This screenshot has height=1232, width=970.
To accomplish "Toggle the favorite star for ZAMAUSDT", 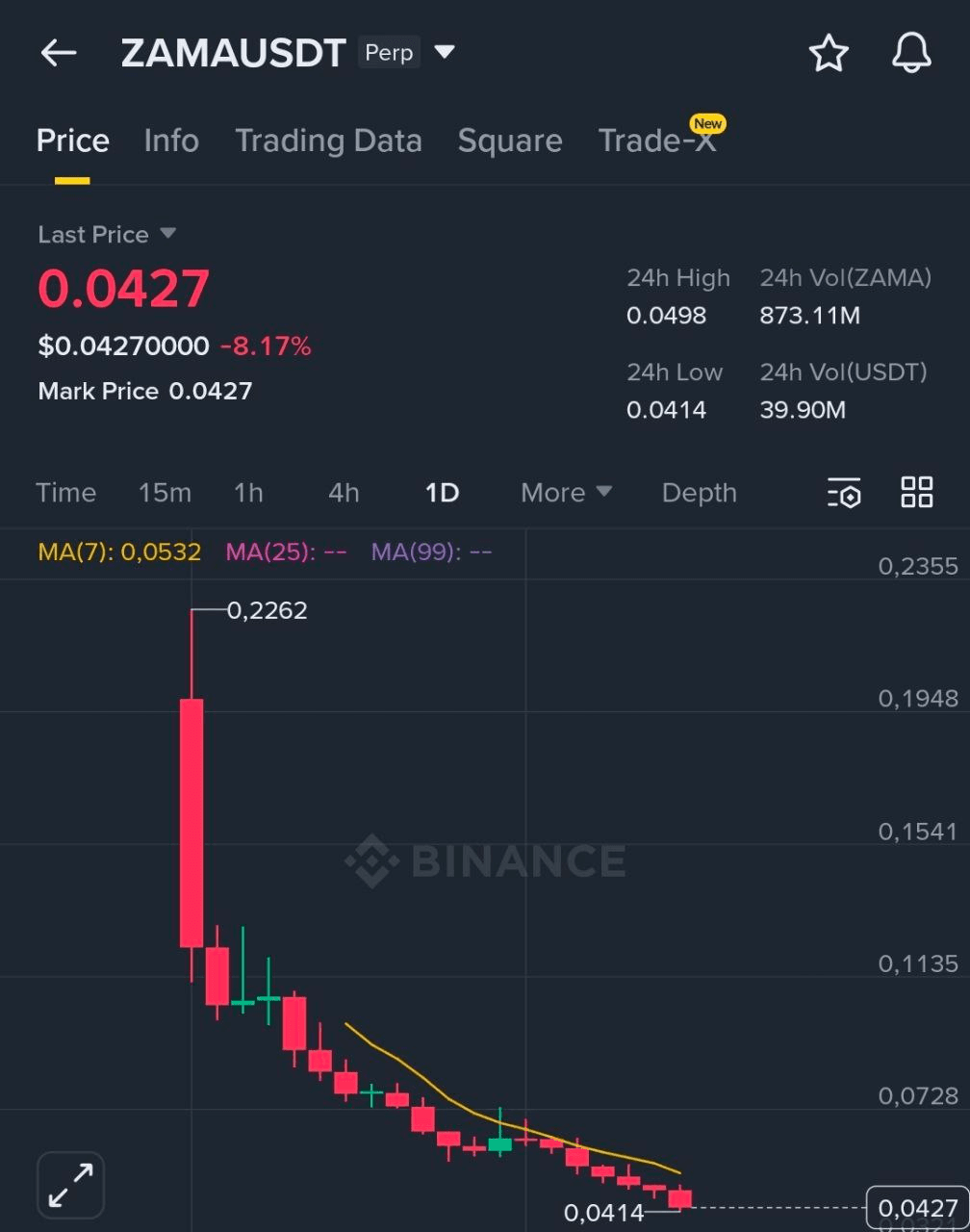I will [828, 53].
